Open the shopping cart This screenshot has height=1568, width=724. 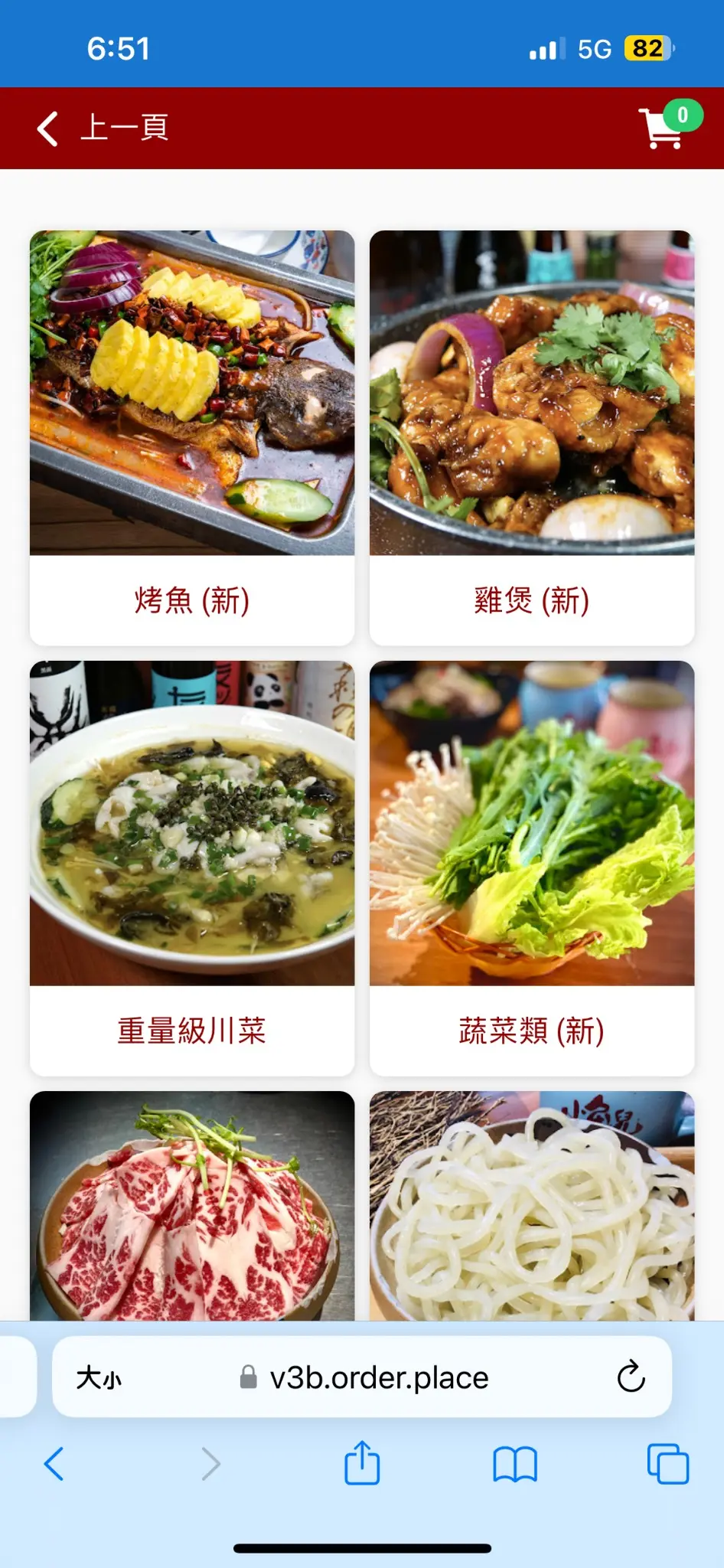(663, 128)
